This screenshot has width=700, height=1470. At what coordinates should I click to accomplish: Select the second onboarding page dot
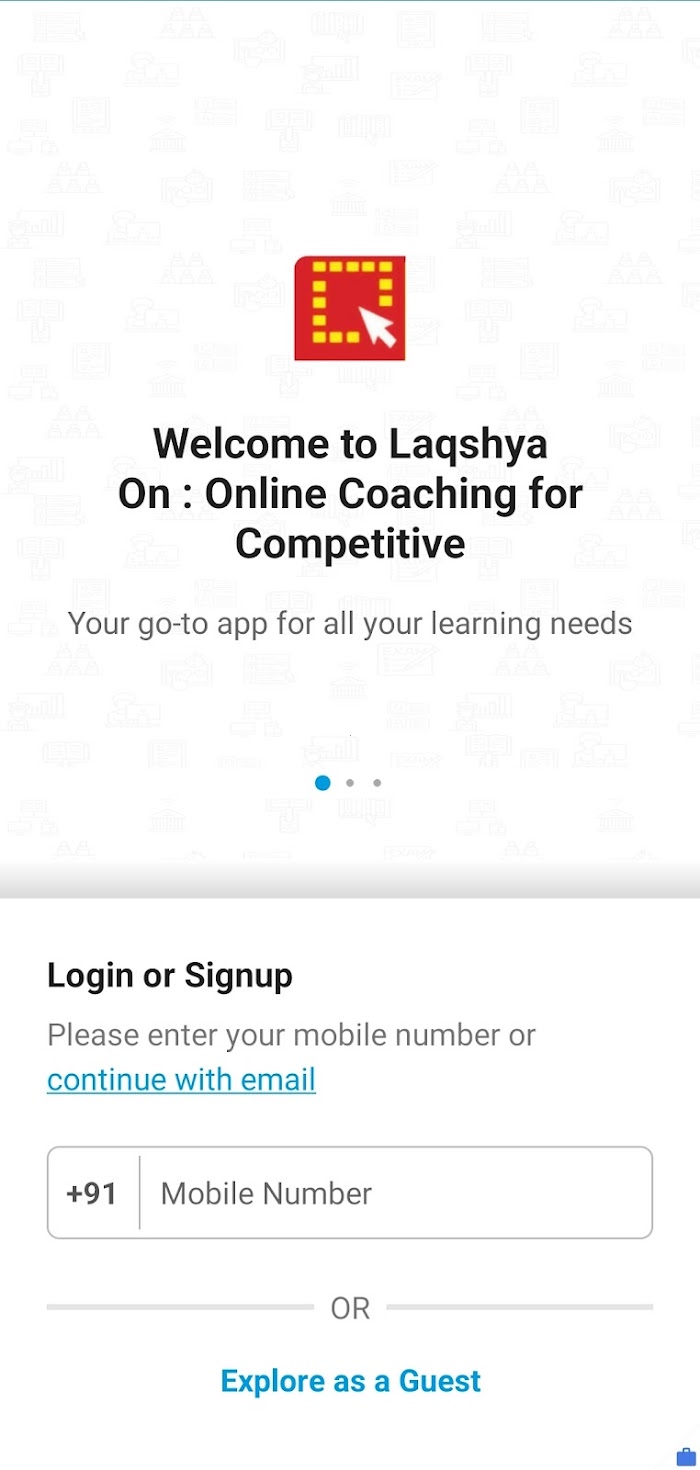click(350, 783)
